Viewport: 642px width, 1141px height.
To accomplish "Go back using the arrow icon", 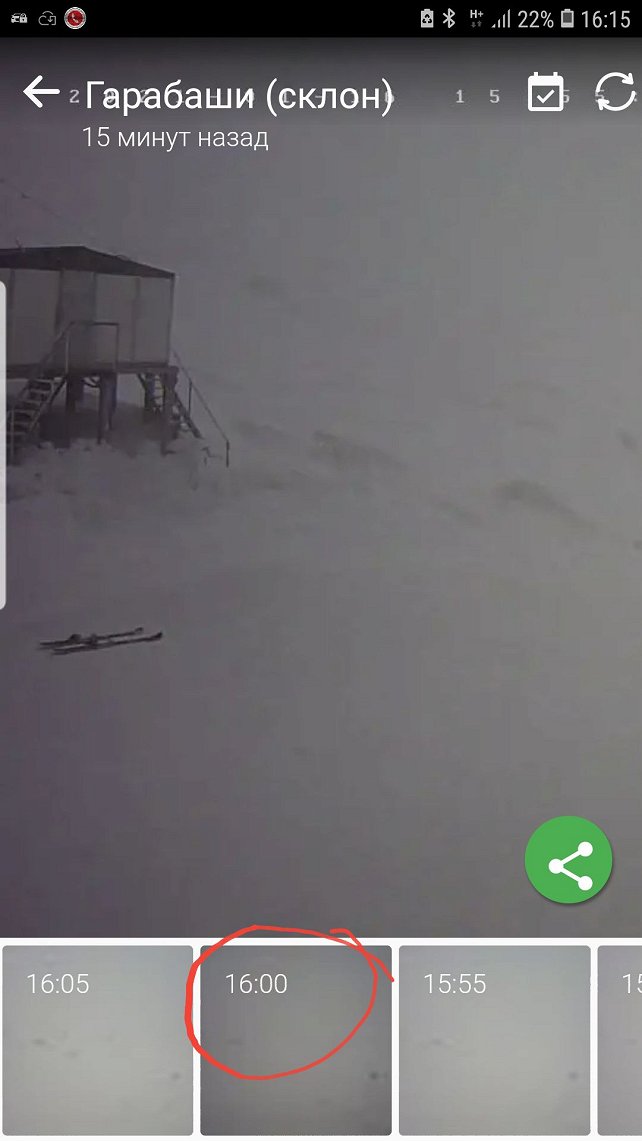I will [x=41, y=92].
